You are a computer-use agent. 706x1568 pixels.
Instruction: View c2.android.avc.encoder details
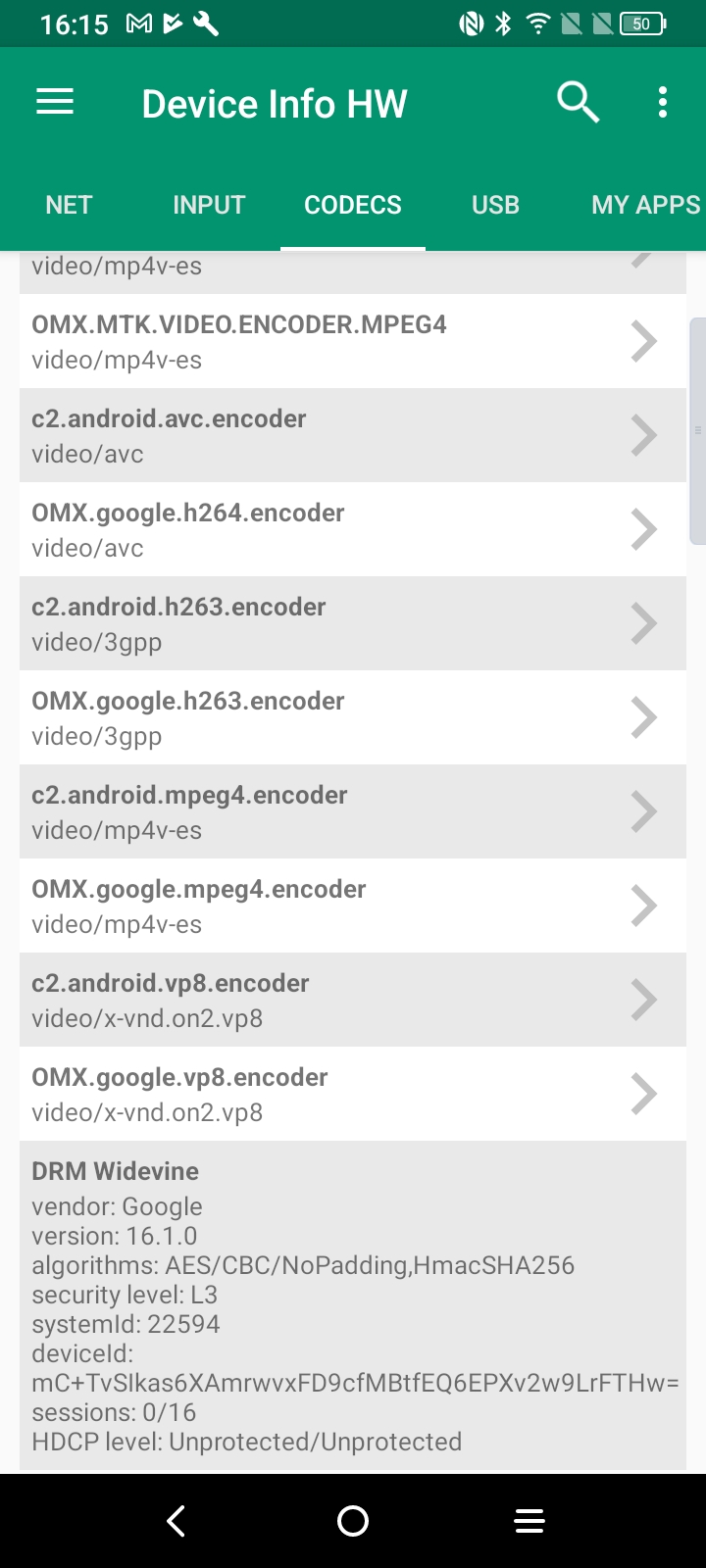(353, 435)
